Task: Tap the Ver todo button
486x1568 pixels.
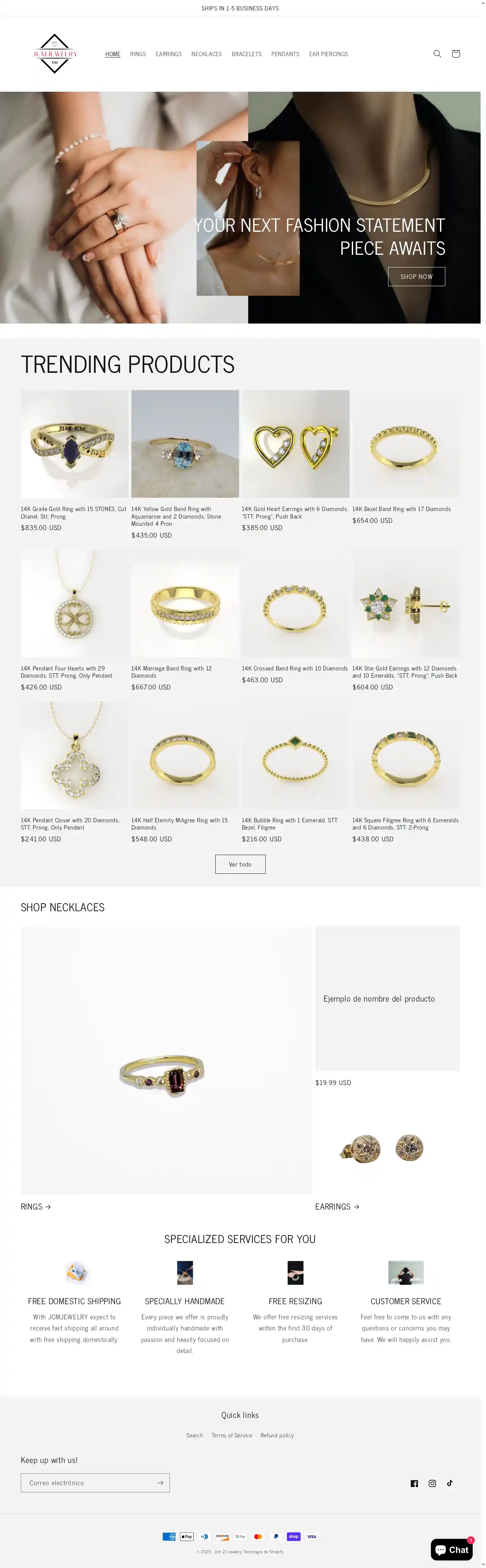Action: pyautogui.click(x=240, y=864)
